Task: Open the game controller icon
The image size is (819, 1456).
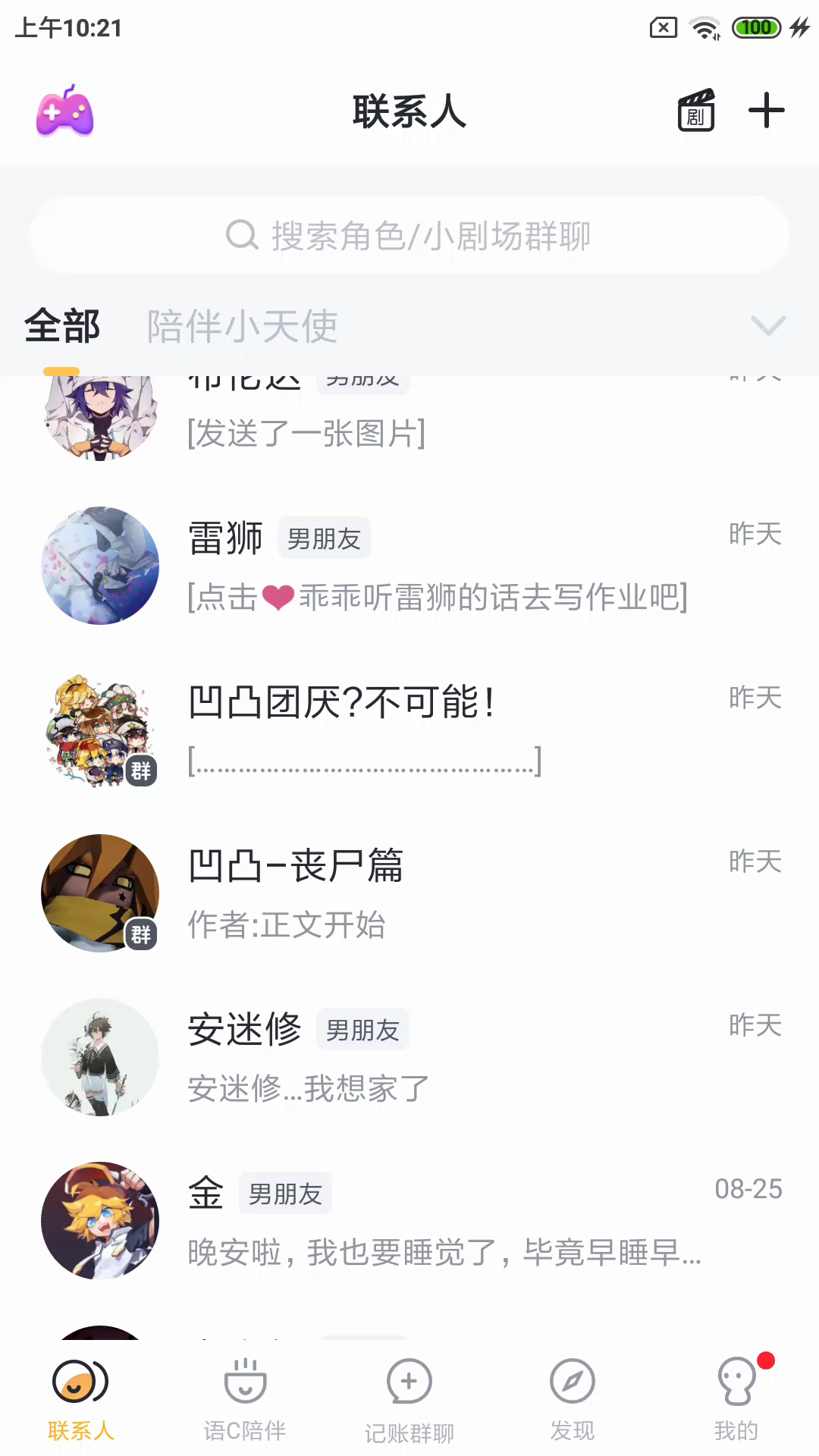Action: tap(65, 111)
